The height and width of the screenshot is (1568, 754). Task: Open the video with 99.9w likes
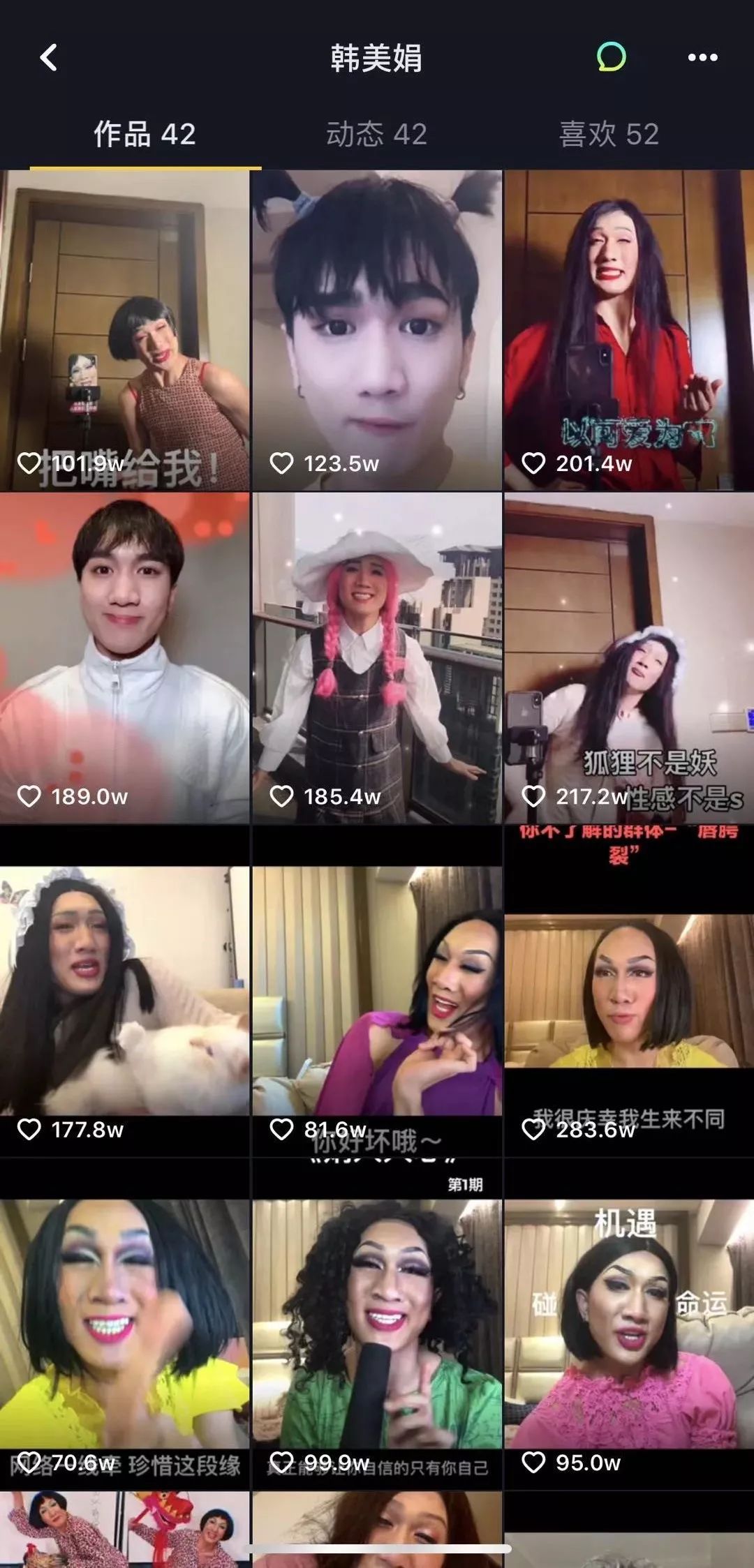[377, 1324]
